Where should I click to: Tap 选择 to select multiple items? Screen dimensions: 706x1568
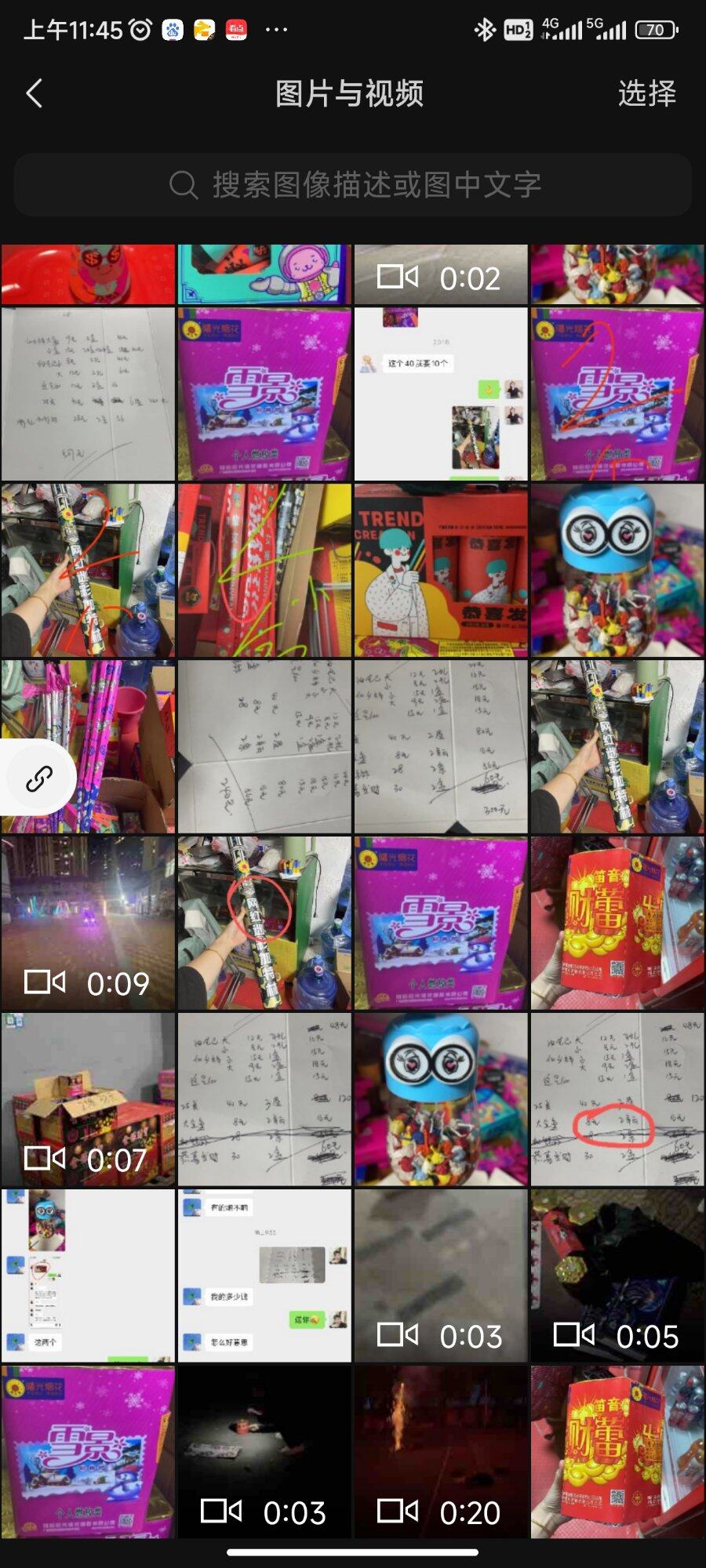pyautogui.click(x=646, y=94)
